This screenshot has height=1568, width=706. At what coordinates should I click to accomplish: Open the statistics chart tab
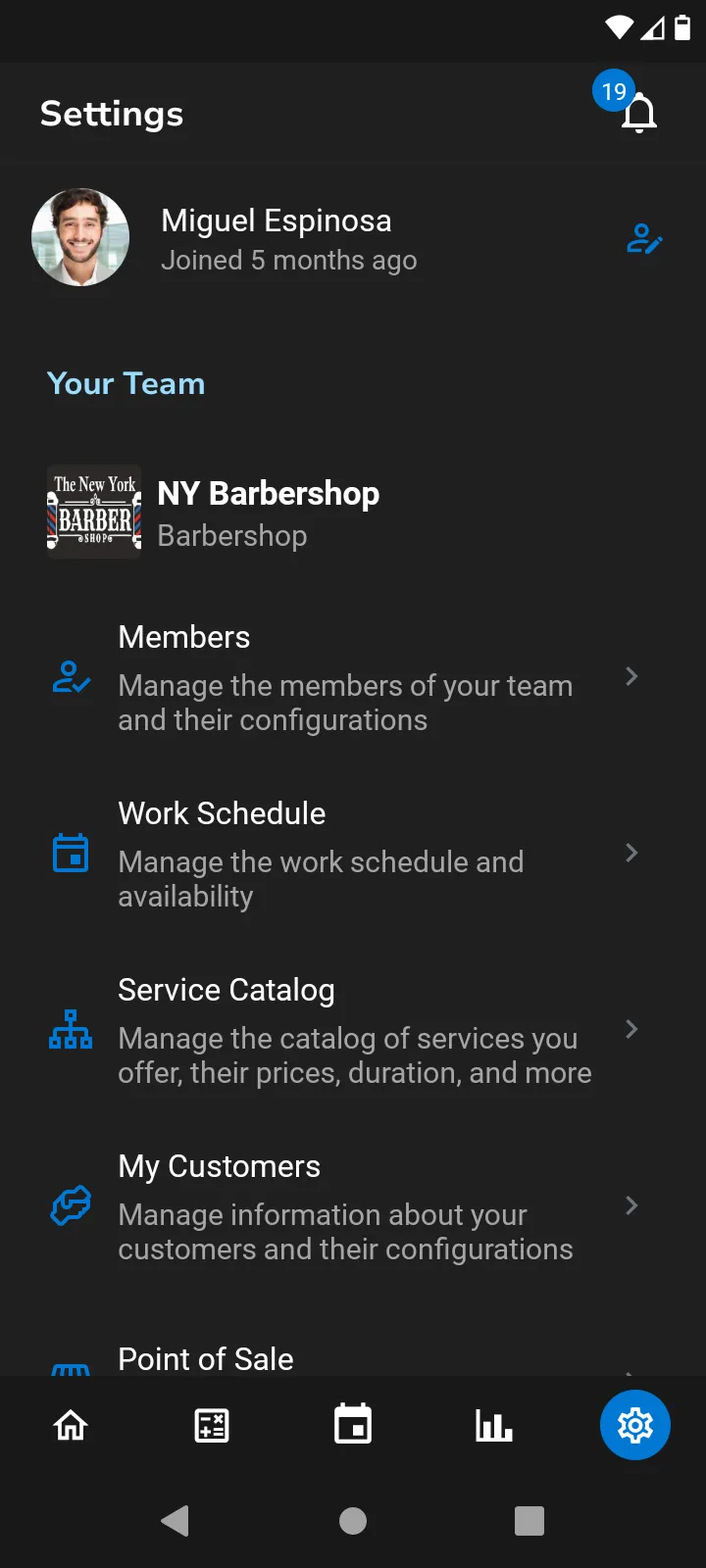click(494, 1425)
